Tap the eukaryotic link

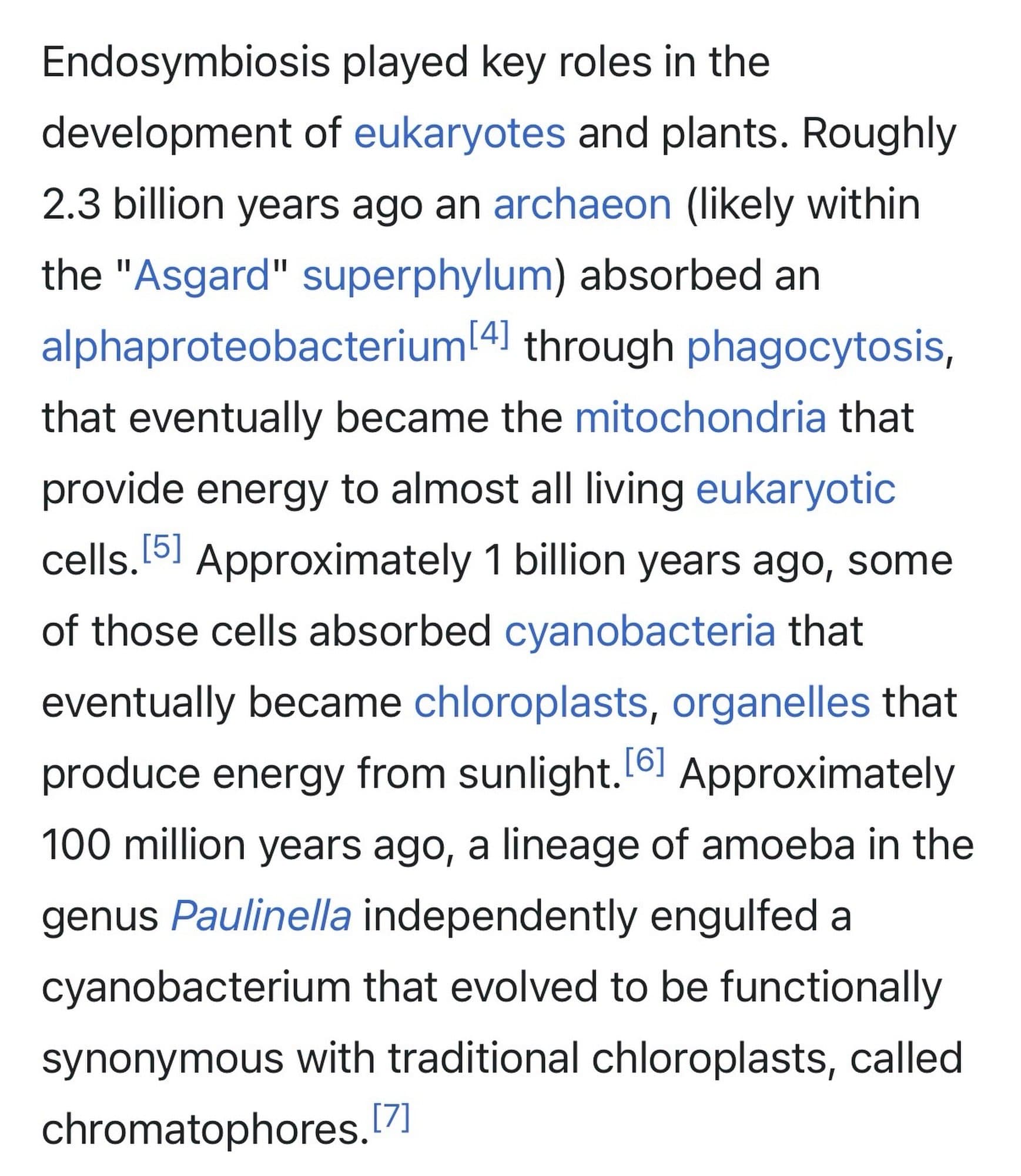point(795,490)
